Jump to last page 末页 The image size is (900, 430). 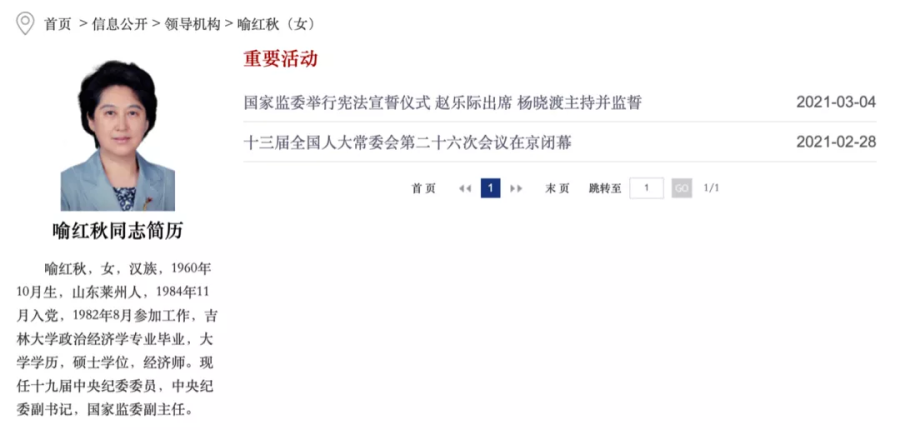(x=557, y=188)
